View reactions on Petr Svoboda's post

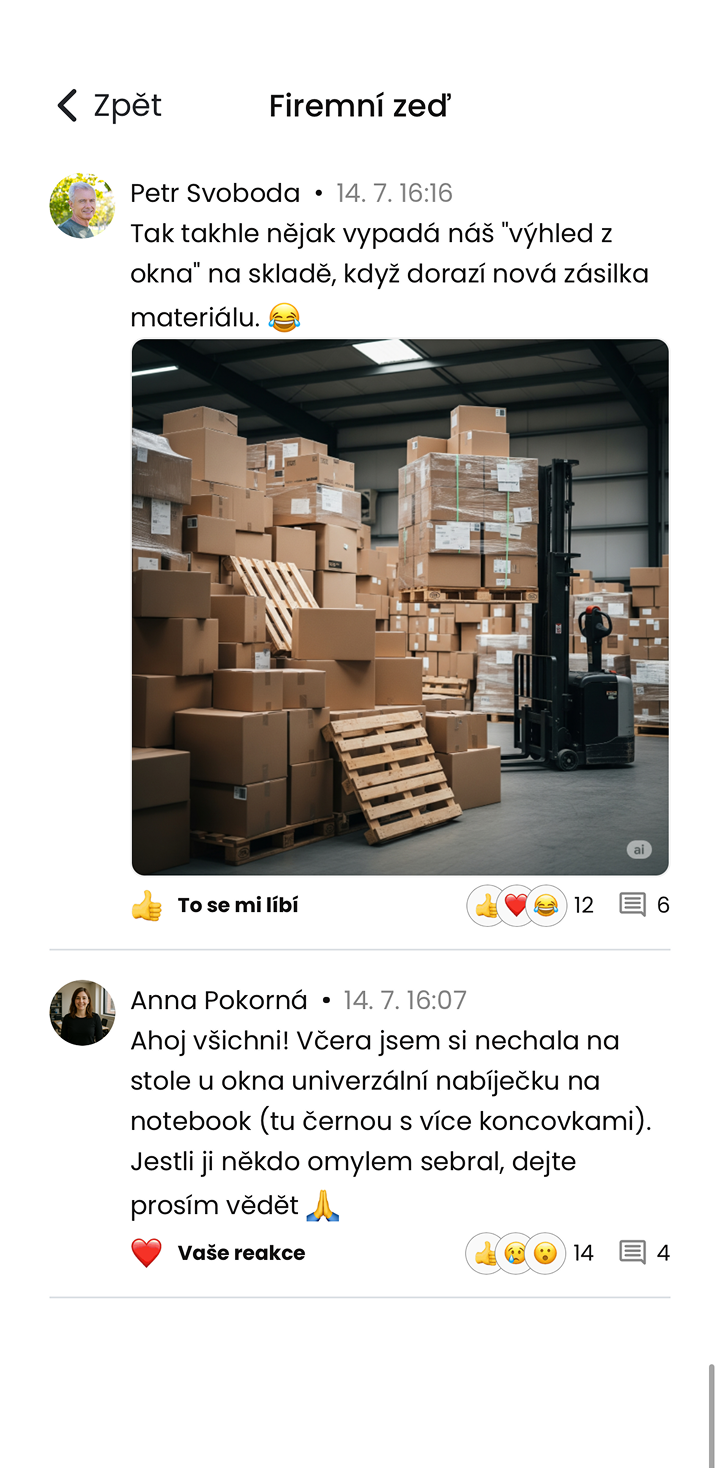pos(530,906)
